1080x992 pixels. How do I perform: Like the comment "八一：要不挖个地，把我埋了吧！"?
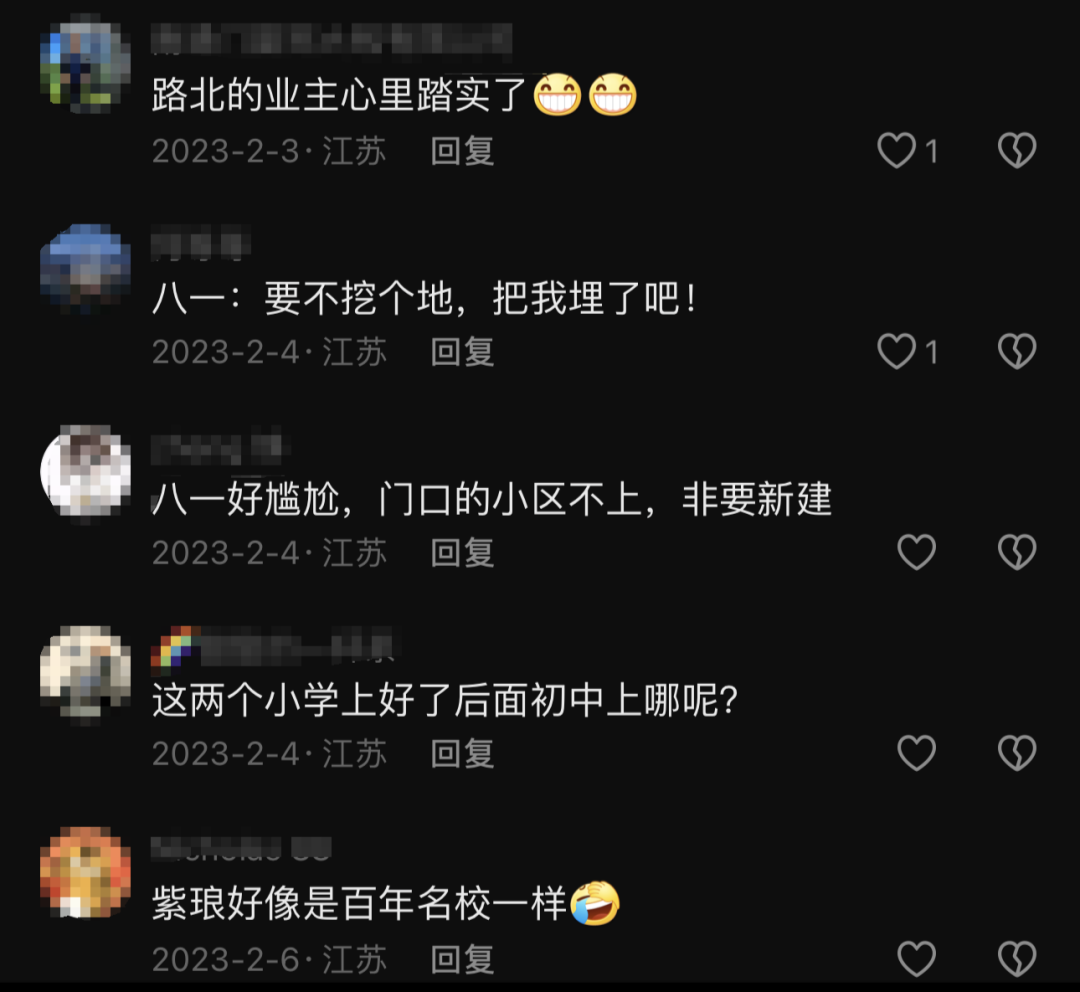click(897, 351)
